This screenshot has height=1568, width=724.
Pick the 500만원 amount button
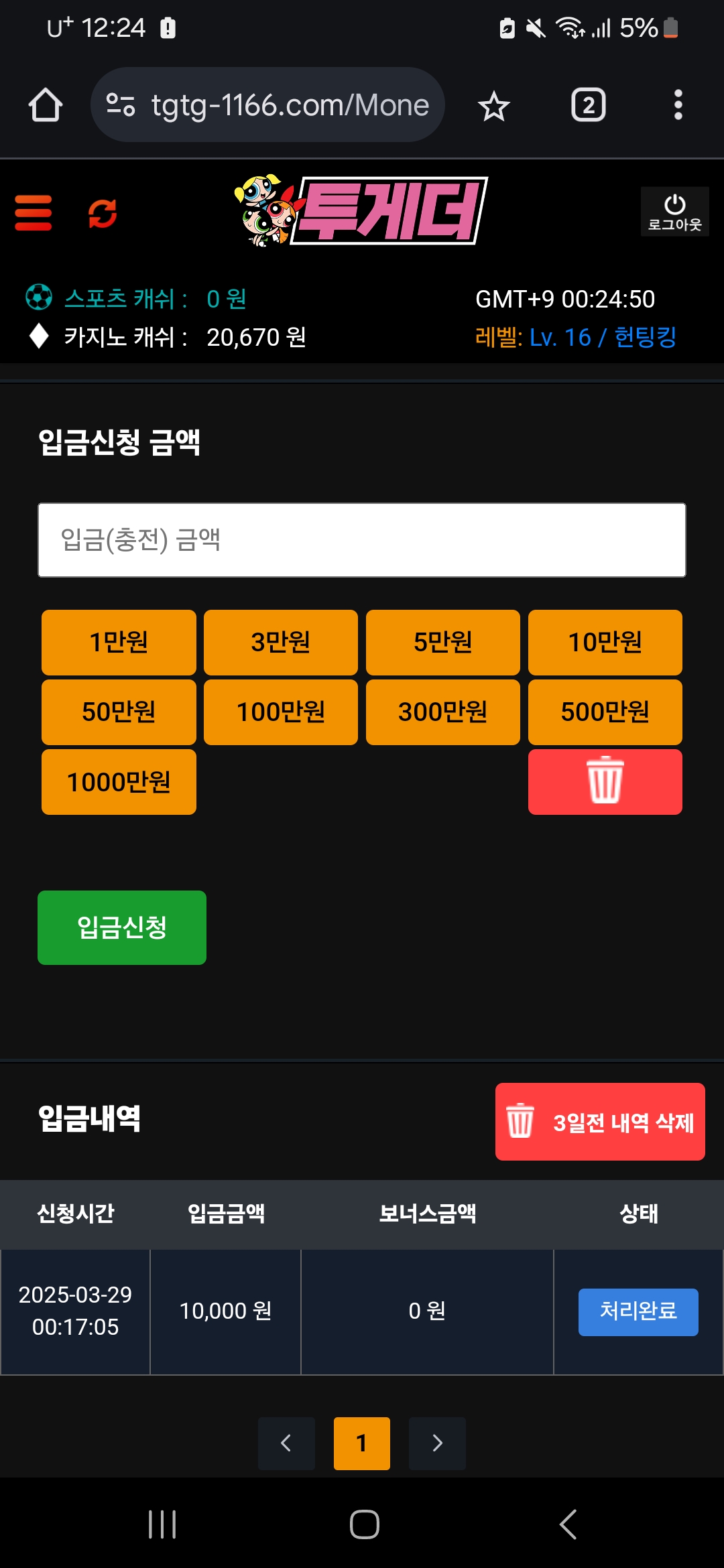pyautogui.click(x=605, y=712)
